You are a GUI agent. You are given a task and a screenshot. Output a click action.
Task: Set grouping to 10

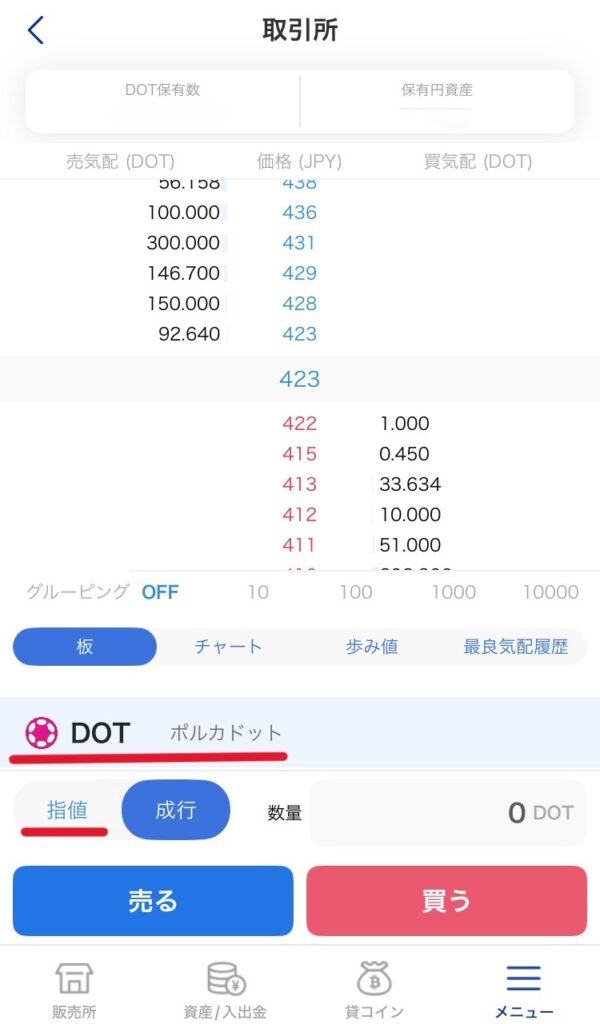258,592
